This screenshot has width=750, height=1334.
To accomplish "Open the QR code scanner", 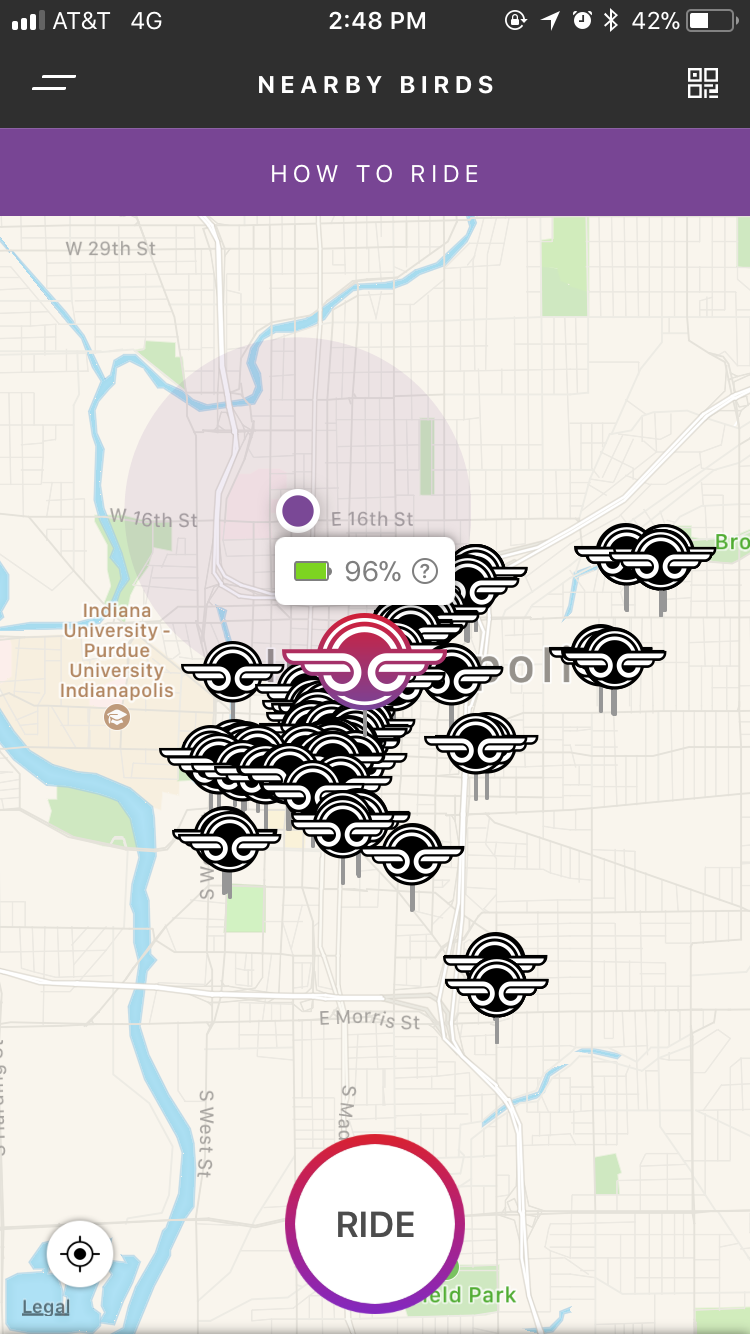I will click(x=703, y=84).
